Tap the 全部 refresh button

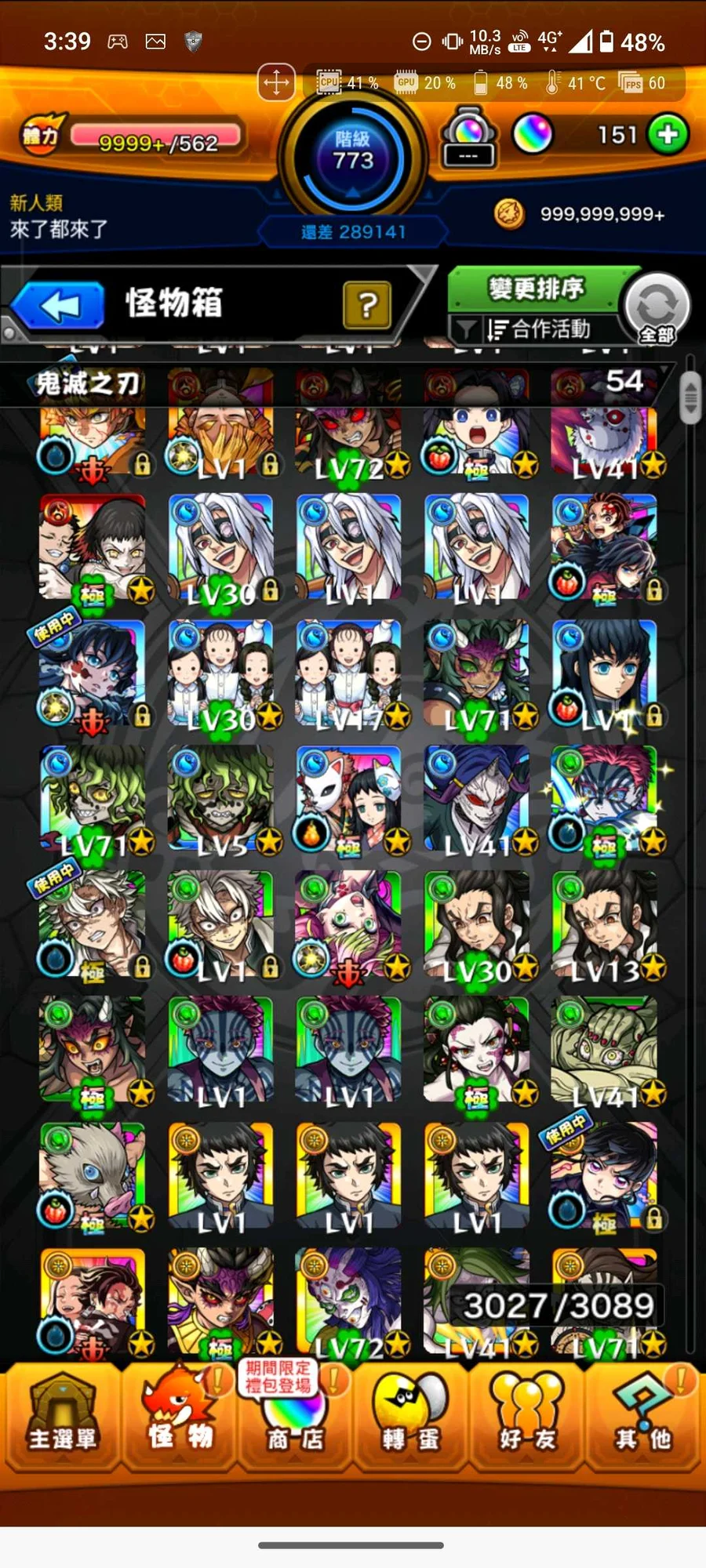tap(657, 308)
